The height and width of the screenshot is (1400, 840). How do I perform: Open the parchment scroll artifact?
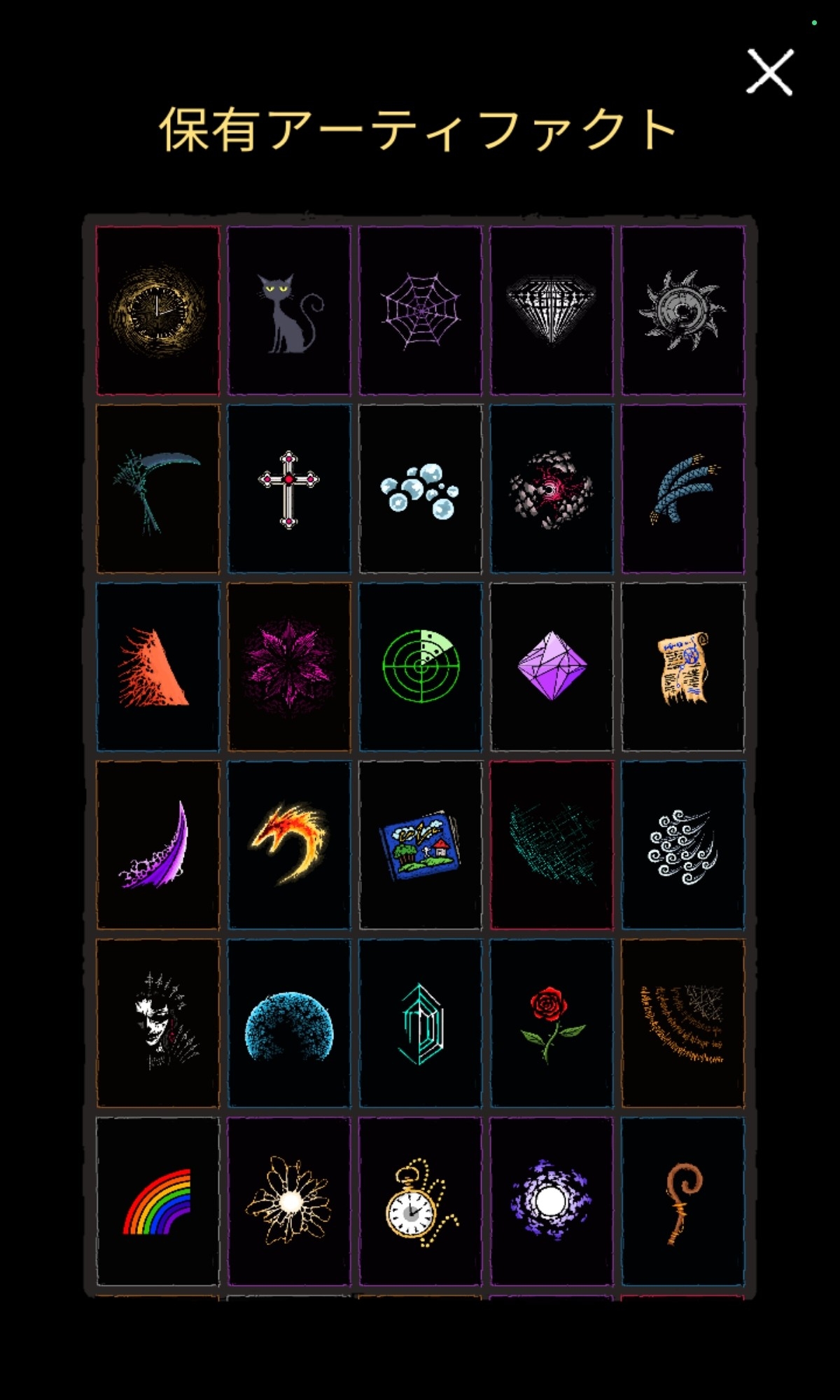[x=682, y=666]
